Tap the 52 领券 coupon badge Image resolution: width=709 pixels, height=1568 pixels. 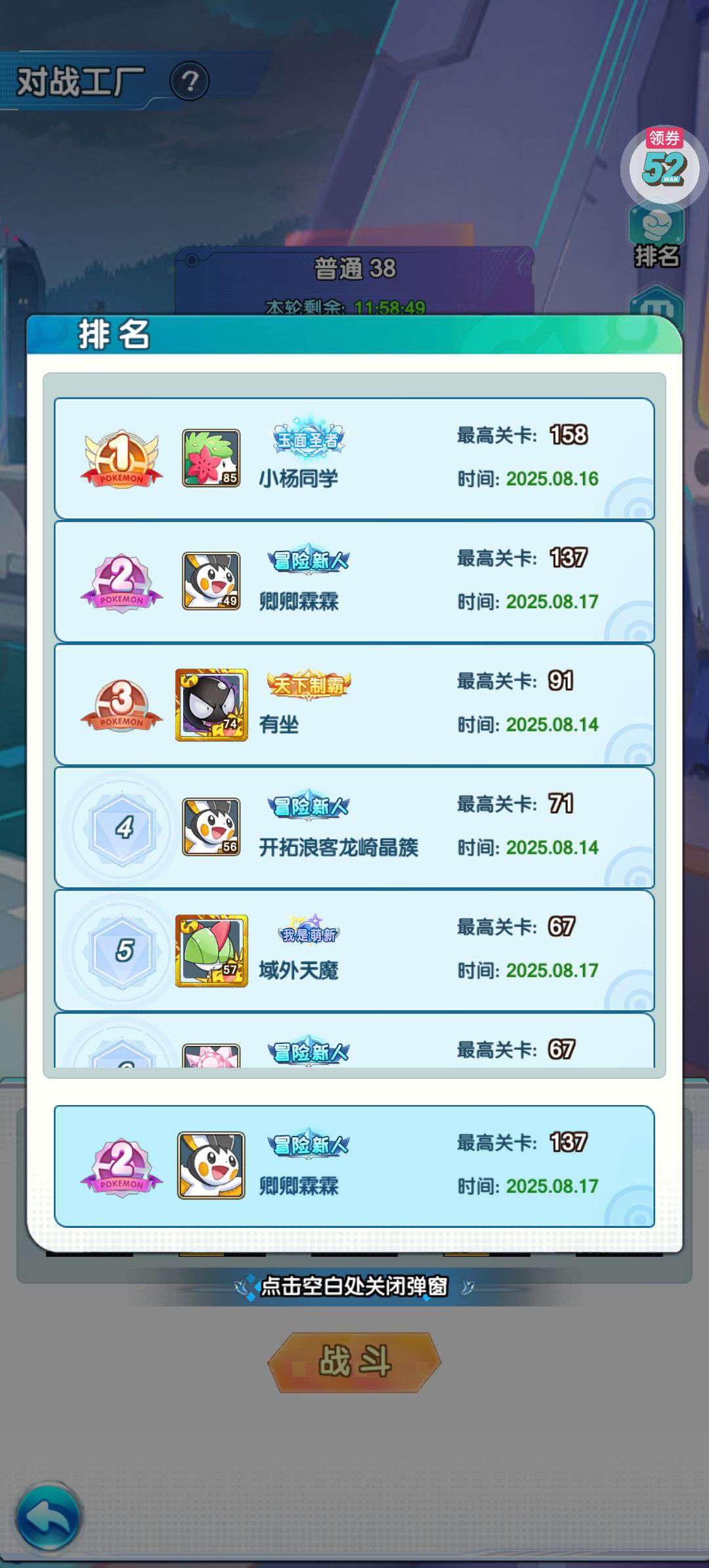[664, 165]
